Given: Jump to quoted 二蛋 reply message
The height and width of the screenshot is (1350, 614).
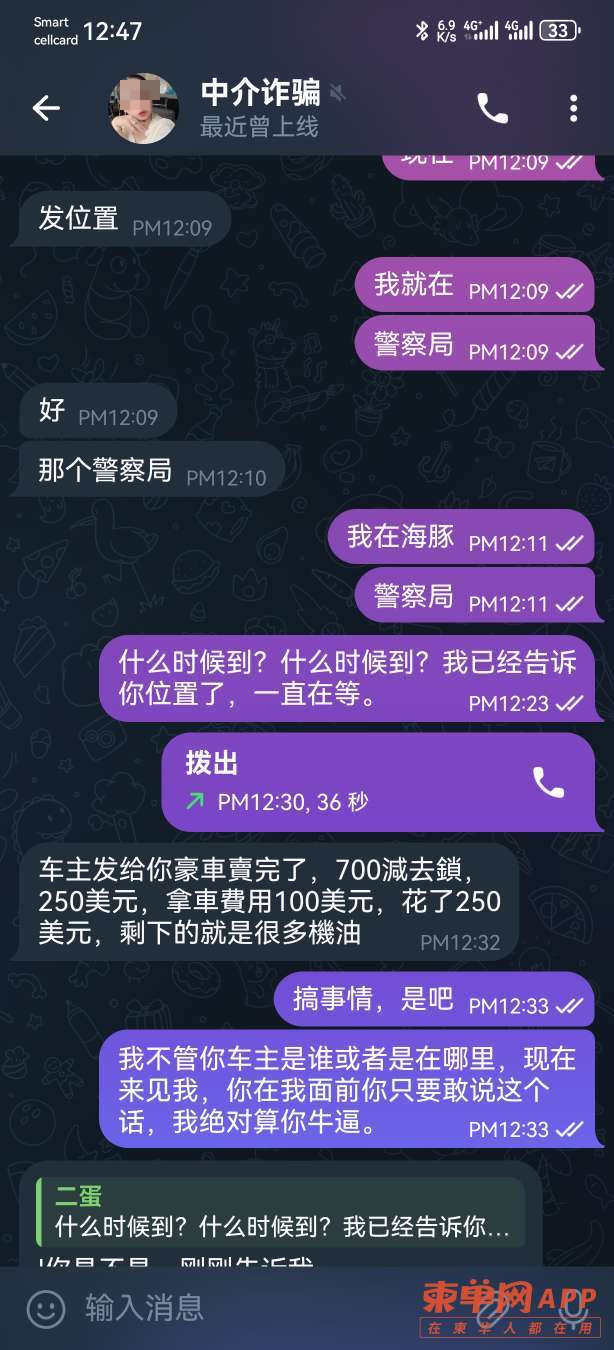Looking at the screenshot, I should pyautogui.click(x=280, y=1211).
